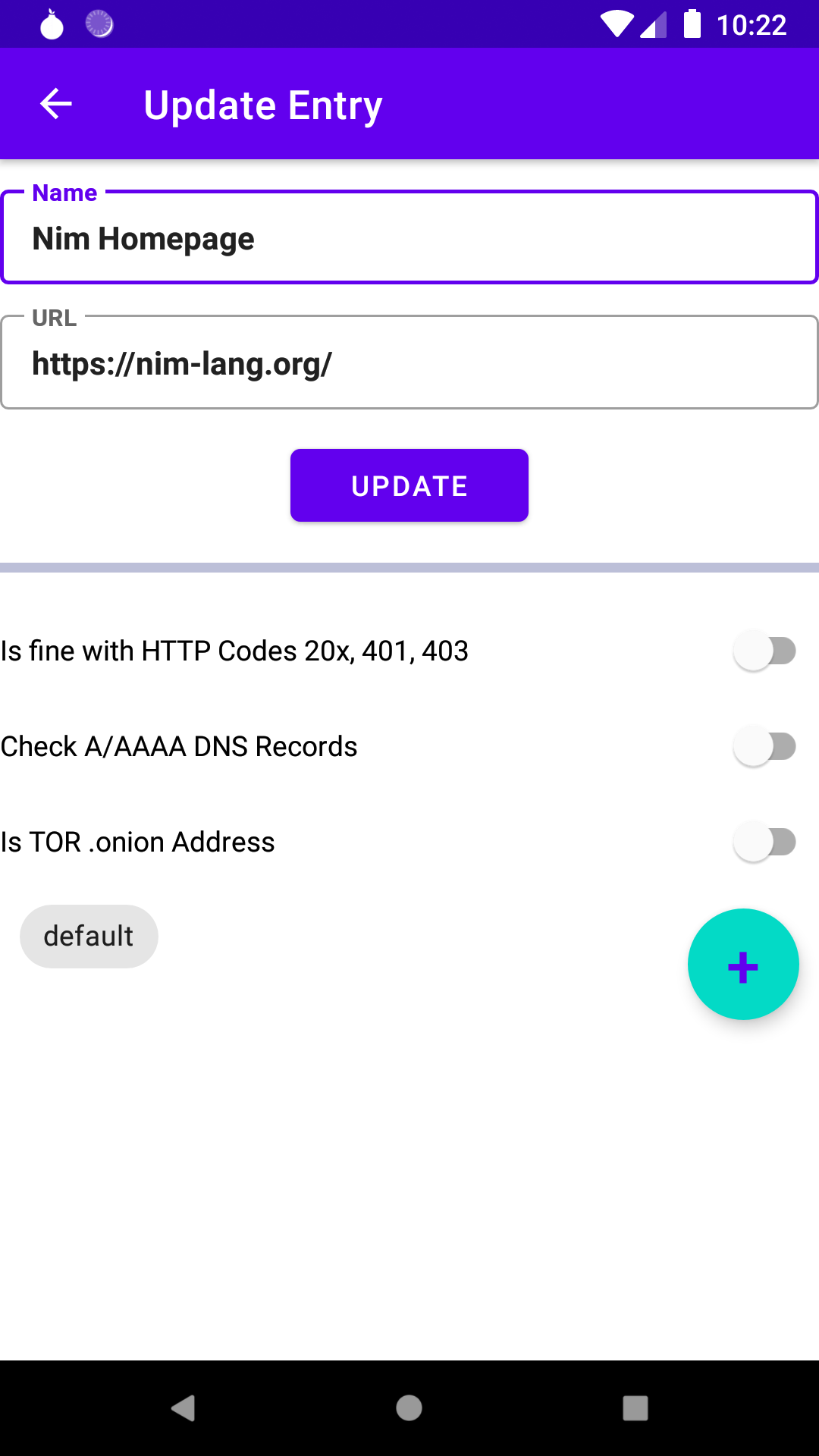The width and height of the screenshot is (819, 1456).
Task: Enable fine with HTTP Codes 20x, 401, 403
Action: pyautogui.click(x=764, y=651)
